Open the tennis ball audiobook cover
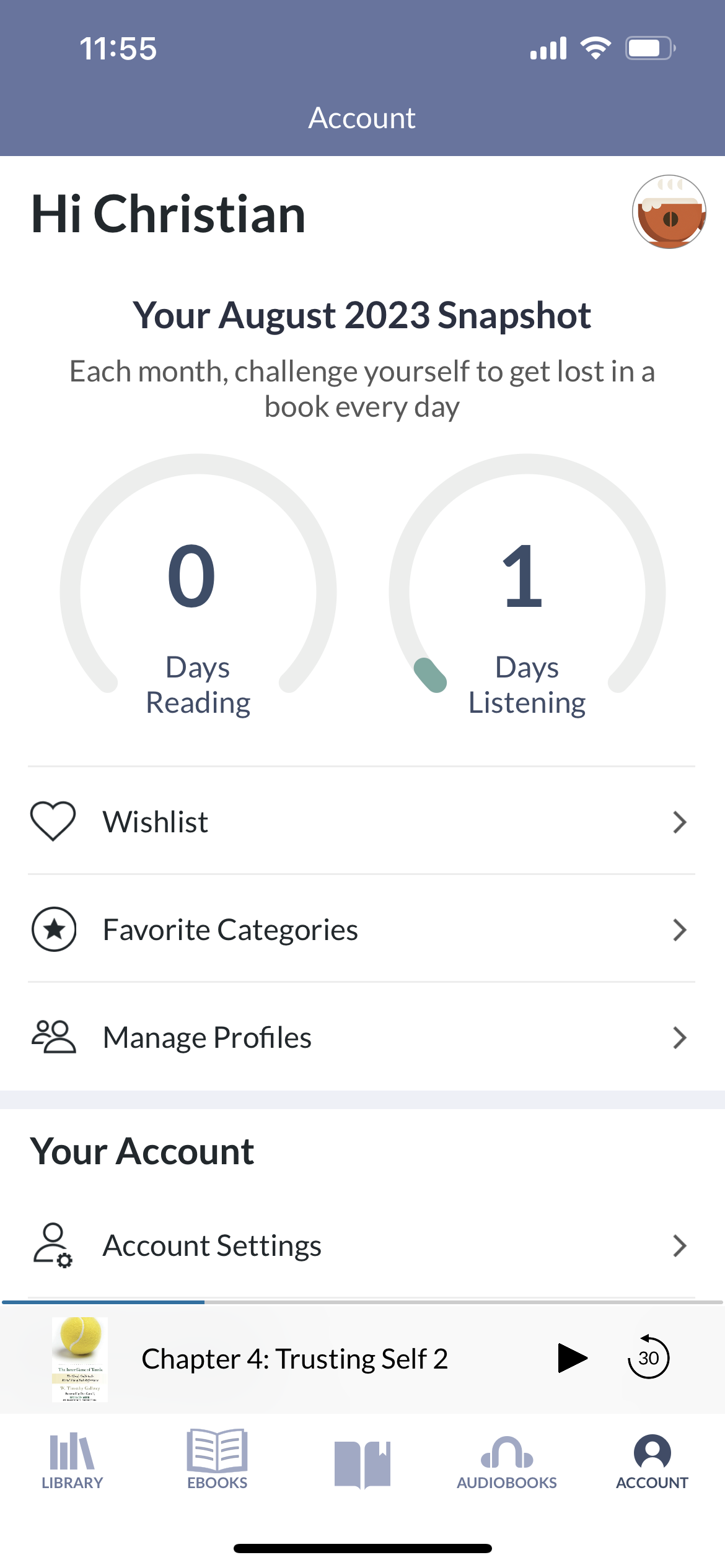The image size is (725, 1568). (80, 1359)
